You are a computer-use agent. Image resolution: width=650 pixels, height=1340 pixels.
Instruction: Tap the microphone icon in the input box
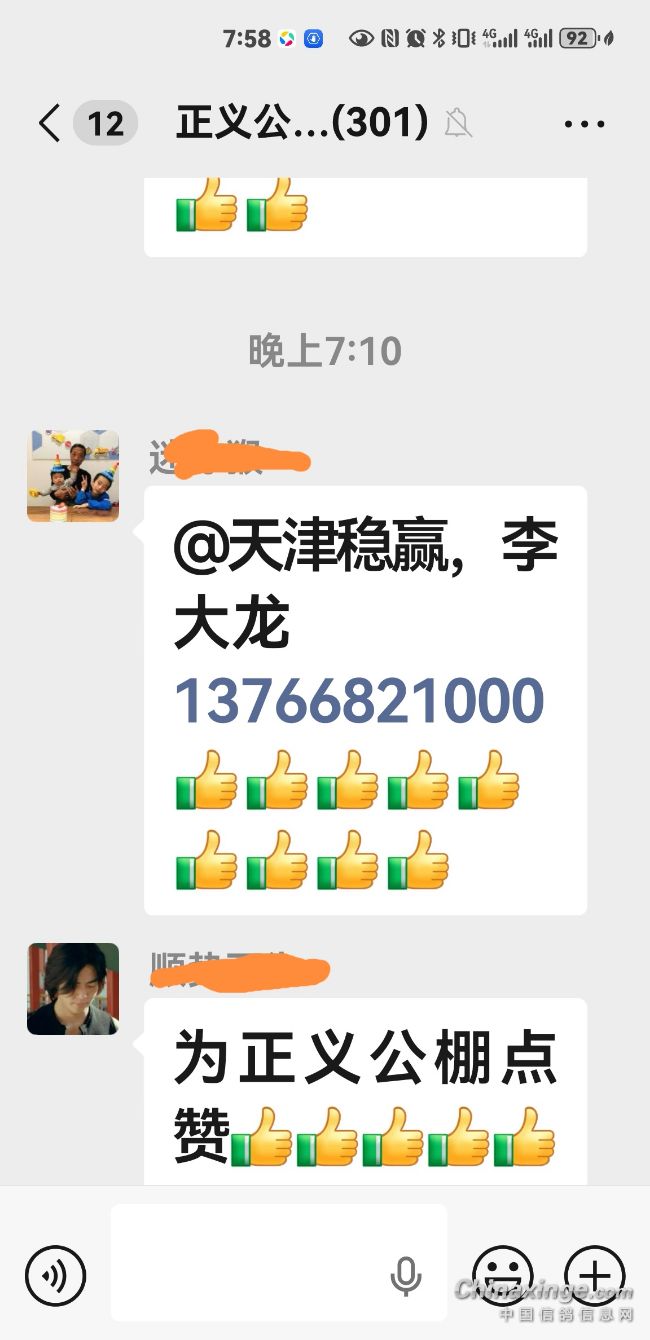[405, 1276]
